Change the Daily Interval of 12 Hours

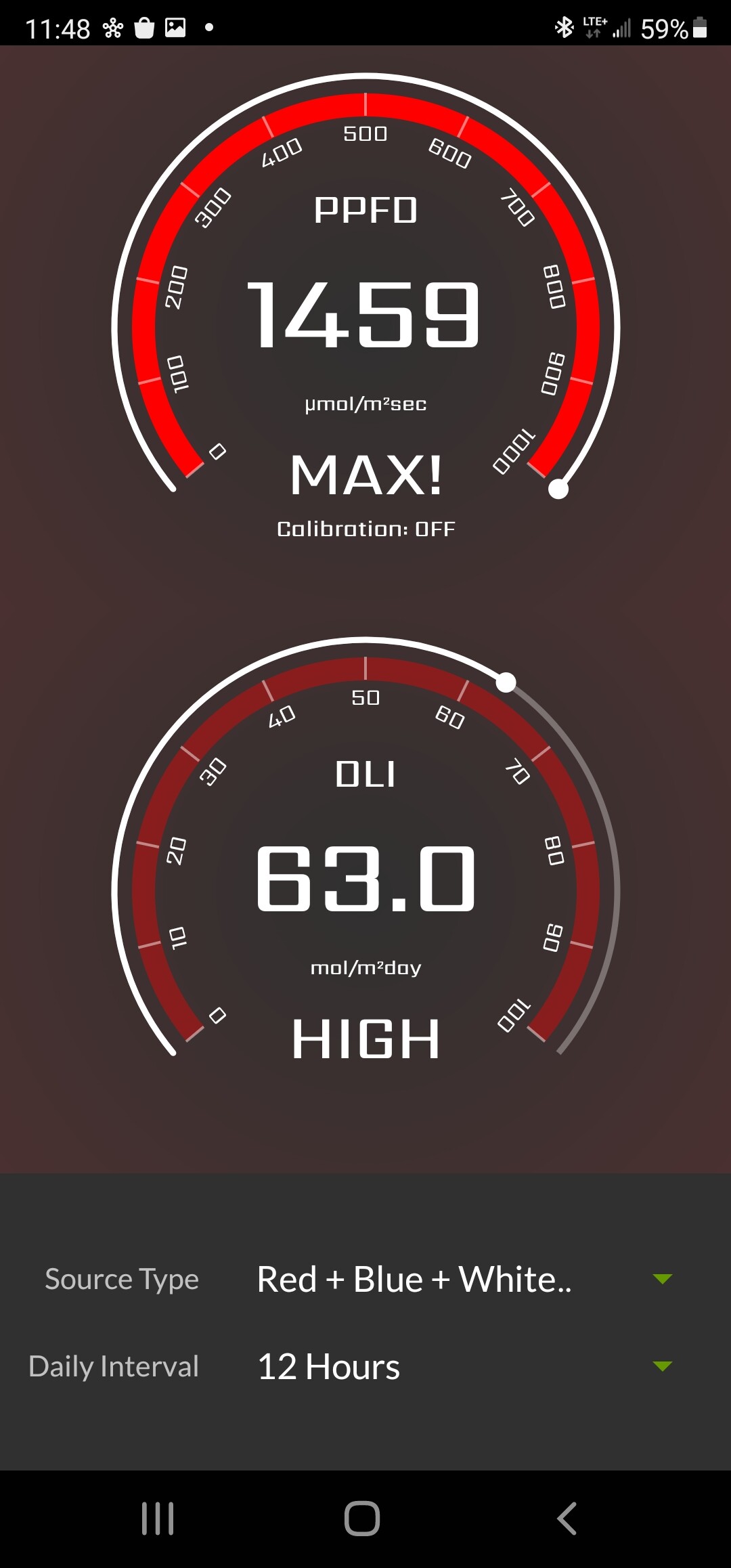(464, 1366)
